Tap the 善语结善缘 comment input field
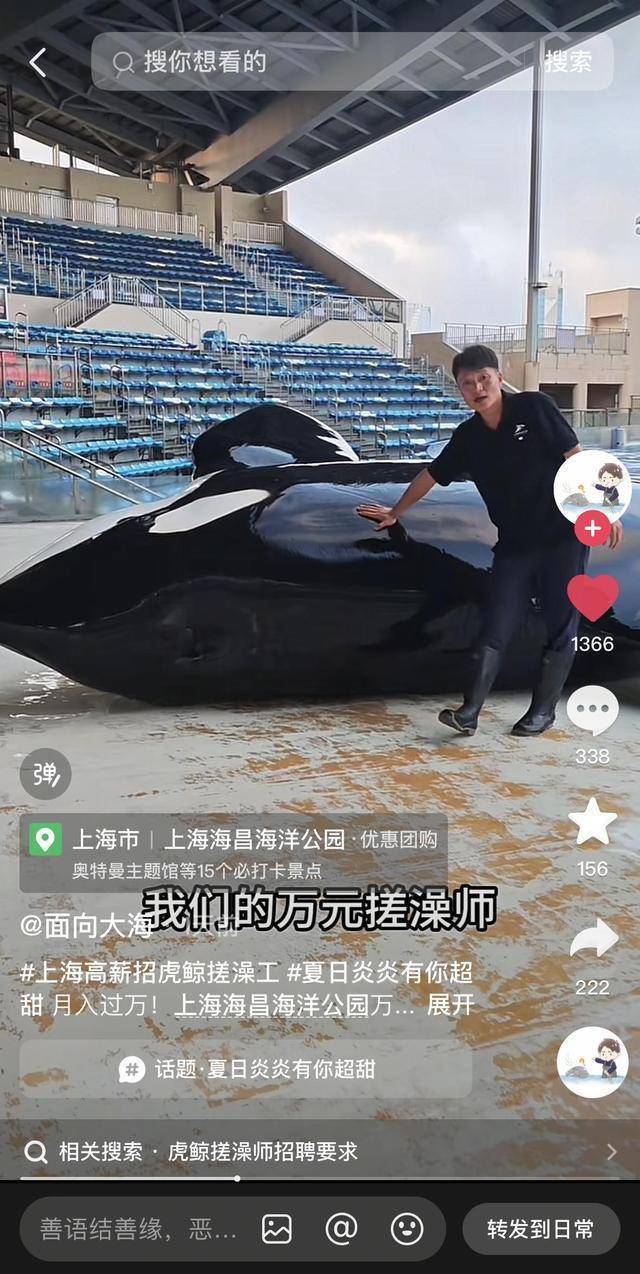Viewport: 640px width, 1274px height. click(140, 1229)
